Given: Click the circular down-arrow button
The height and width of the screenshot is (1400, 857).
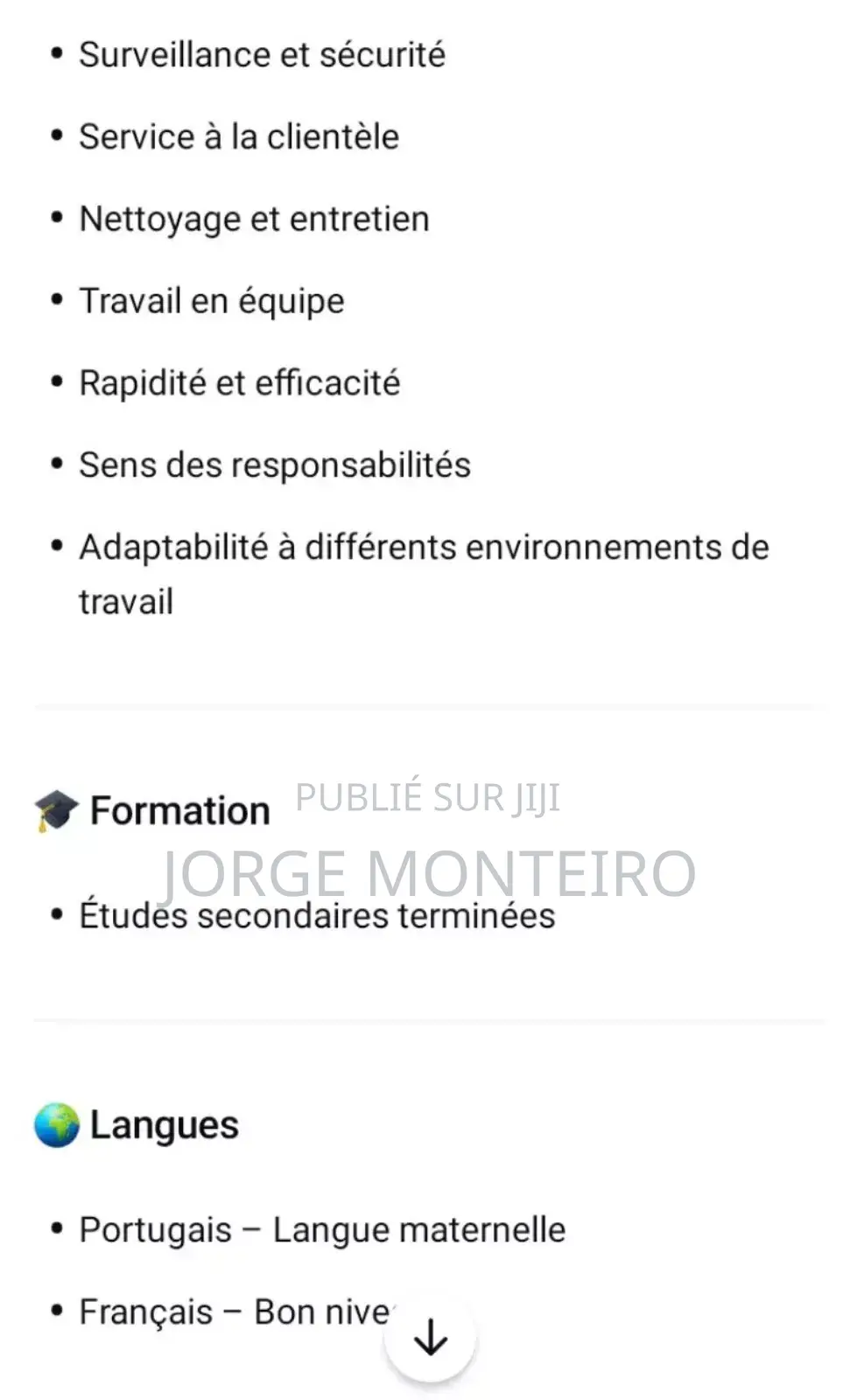Looking at the screenshot, I should pyautogui.click(x=428, y=1334).
